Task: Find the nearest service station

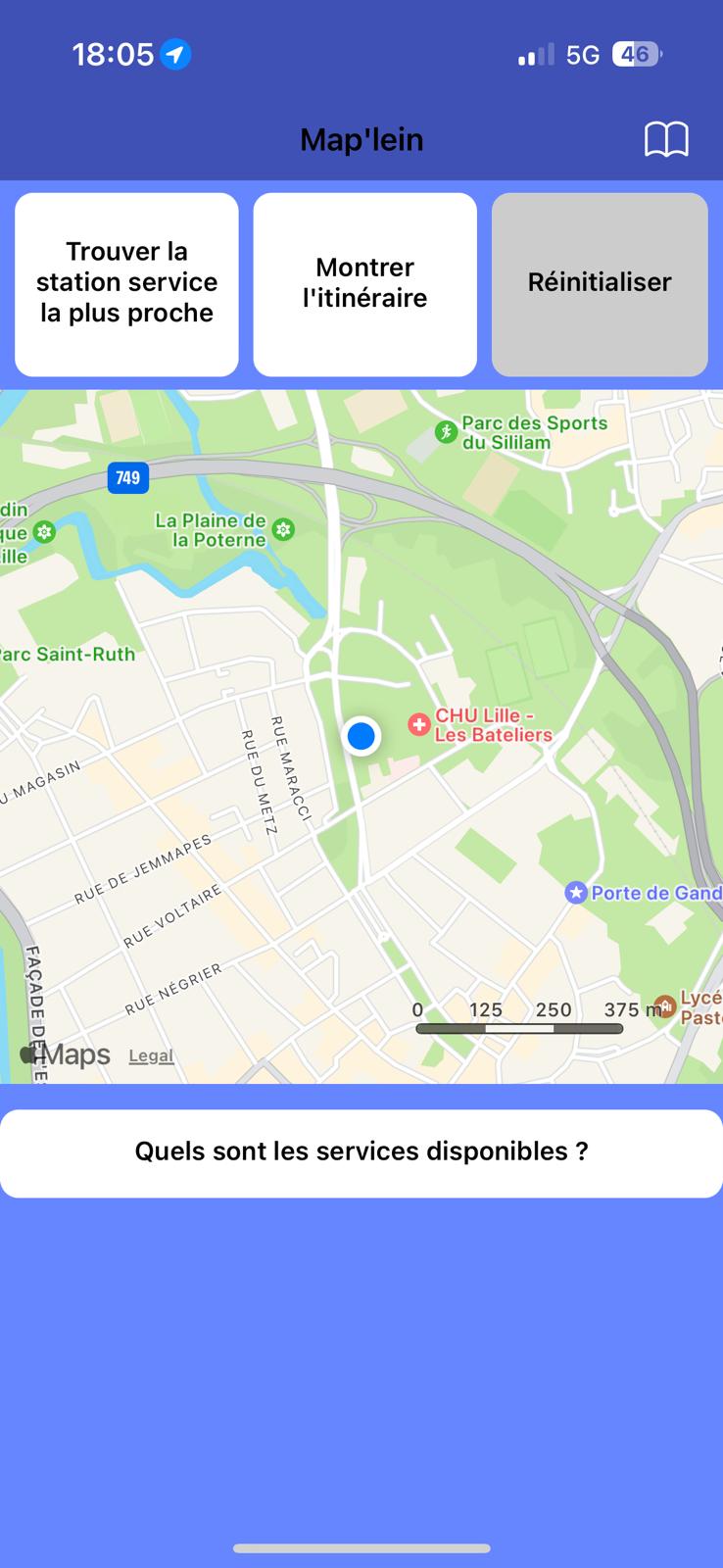Action: [126, 283]
